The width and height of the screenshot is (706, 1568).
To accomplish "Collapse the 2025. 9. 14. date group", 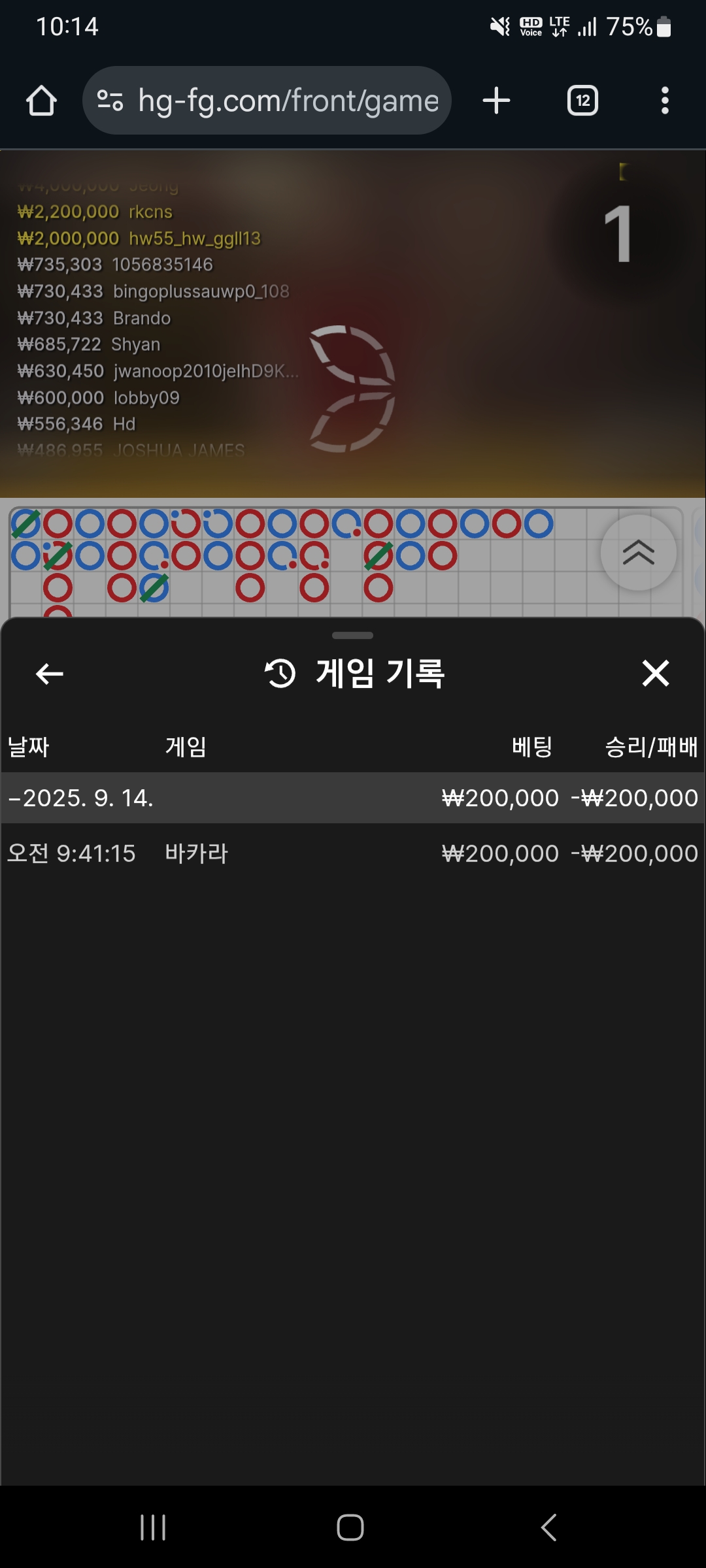I will (353, 798).
